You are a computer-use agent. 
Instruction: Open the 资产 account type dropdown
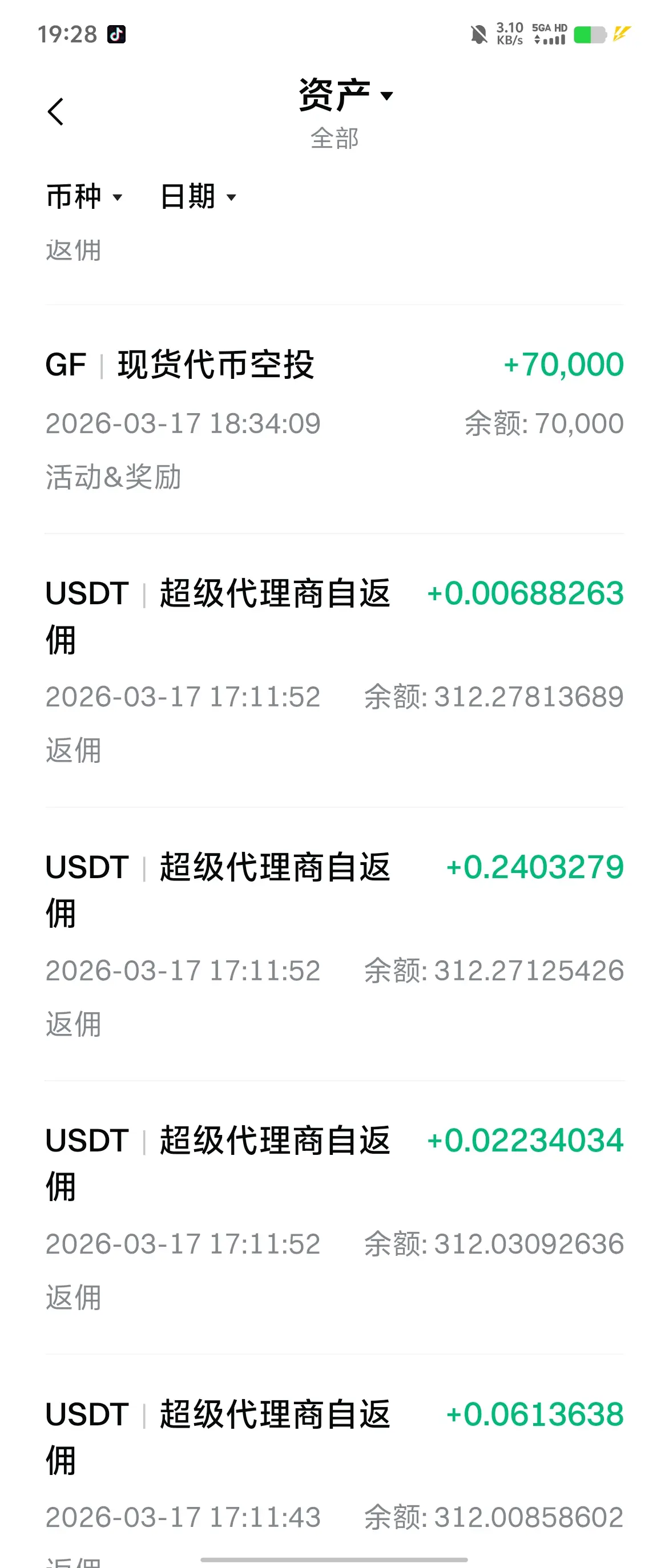point(345,95)
